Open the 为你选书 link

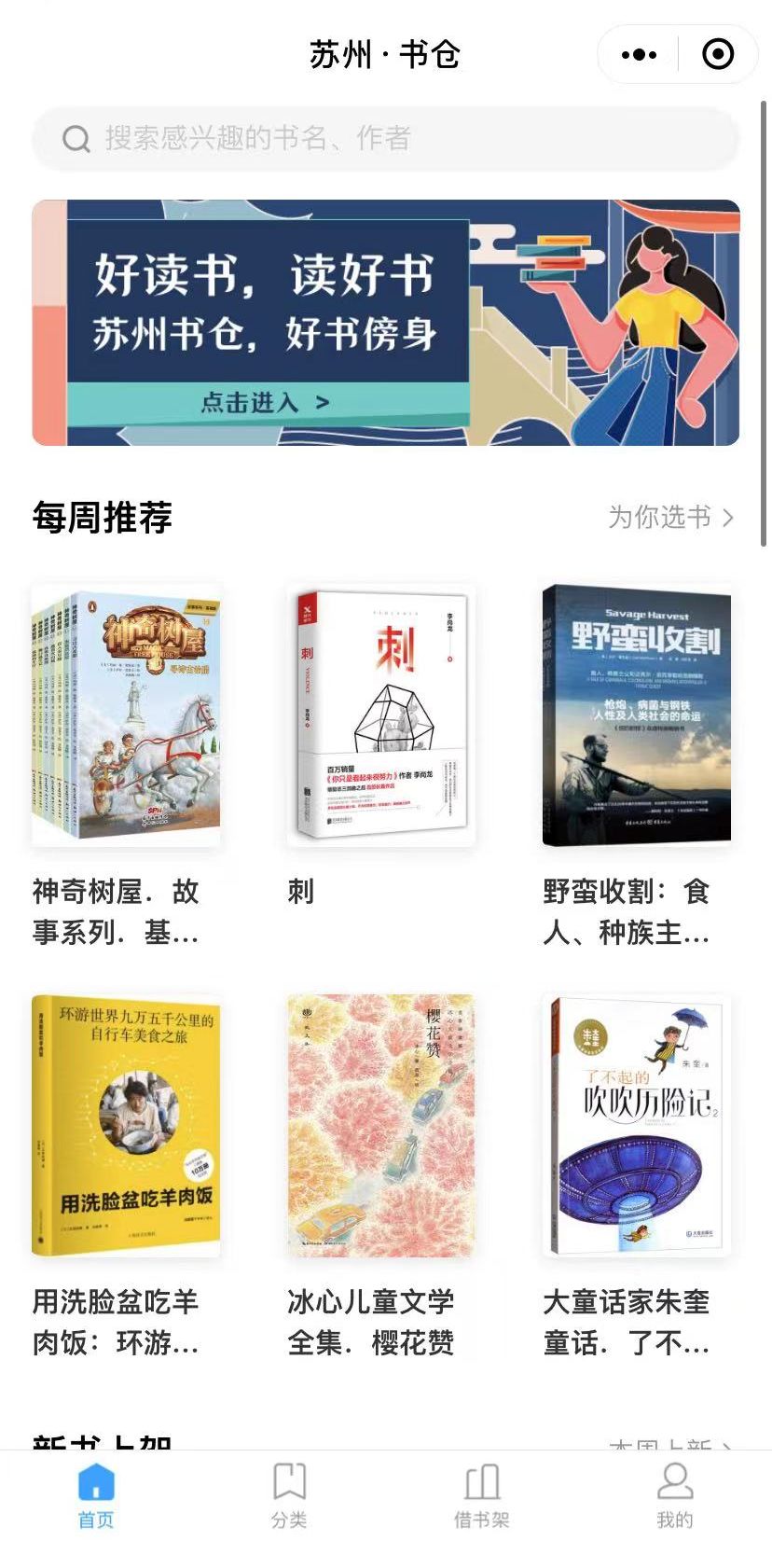click(670, 517)
